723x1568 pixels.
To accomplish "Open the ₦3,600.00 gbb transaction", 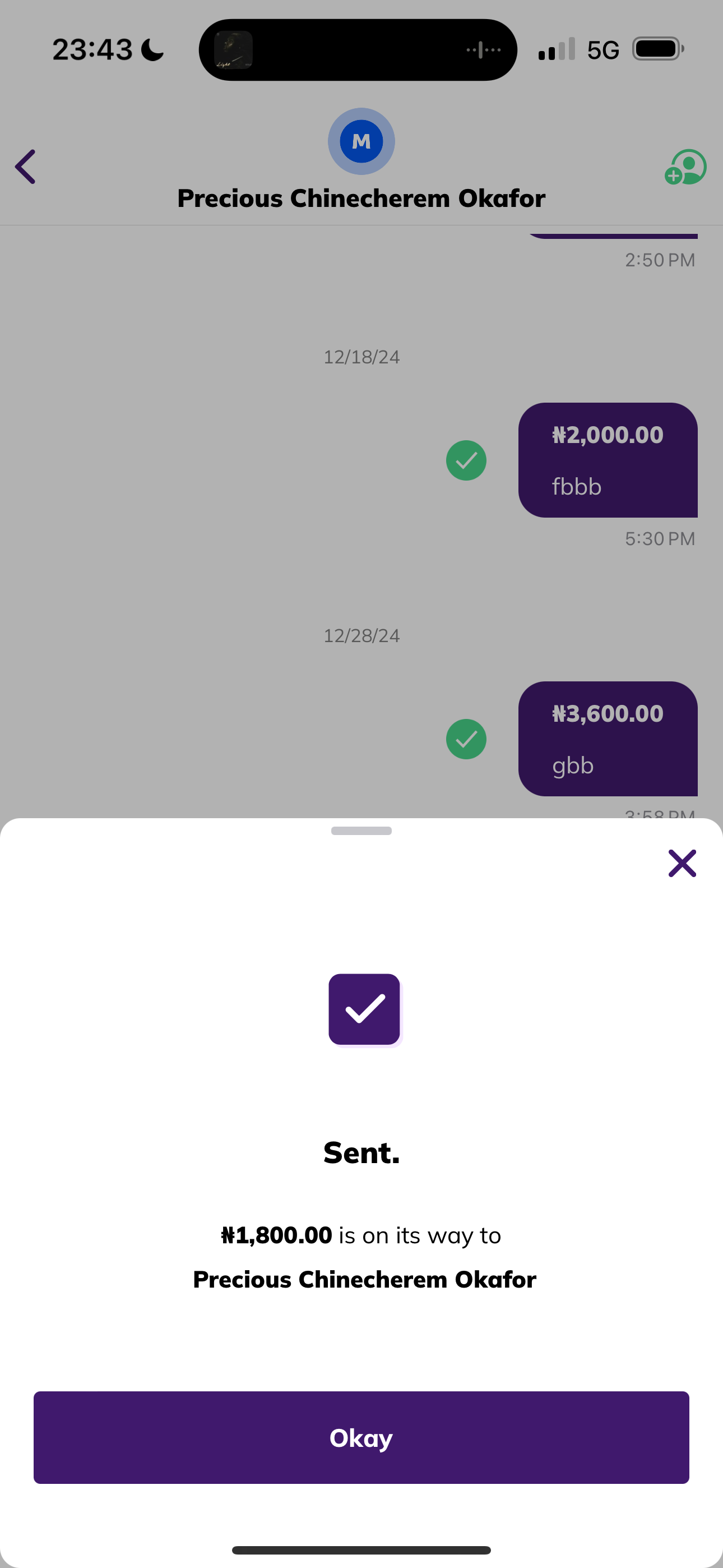I will [608, 739].
